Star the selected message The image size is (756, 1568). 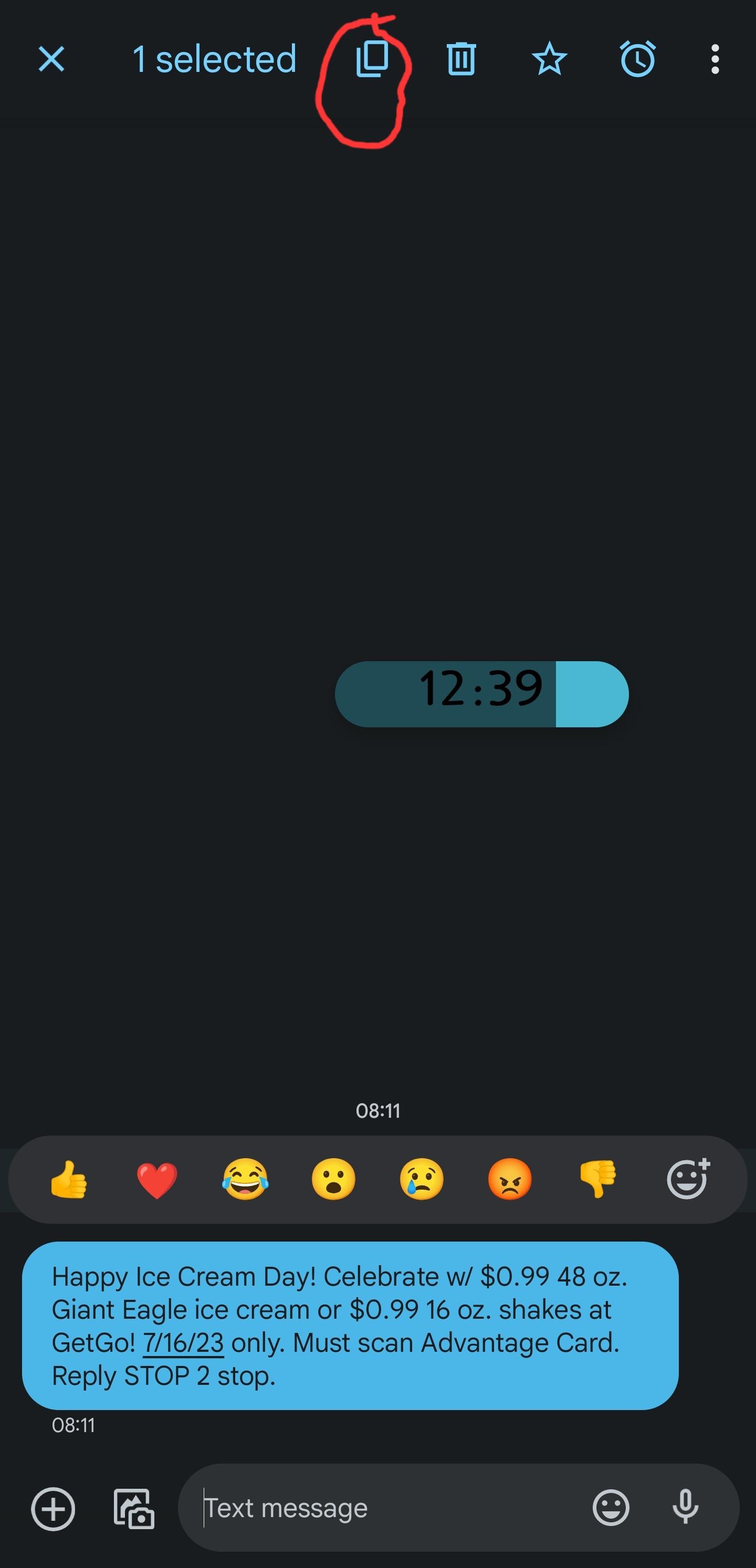(x=550, y=59)
